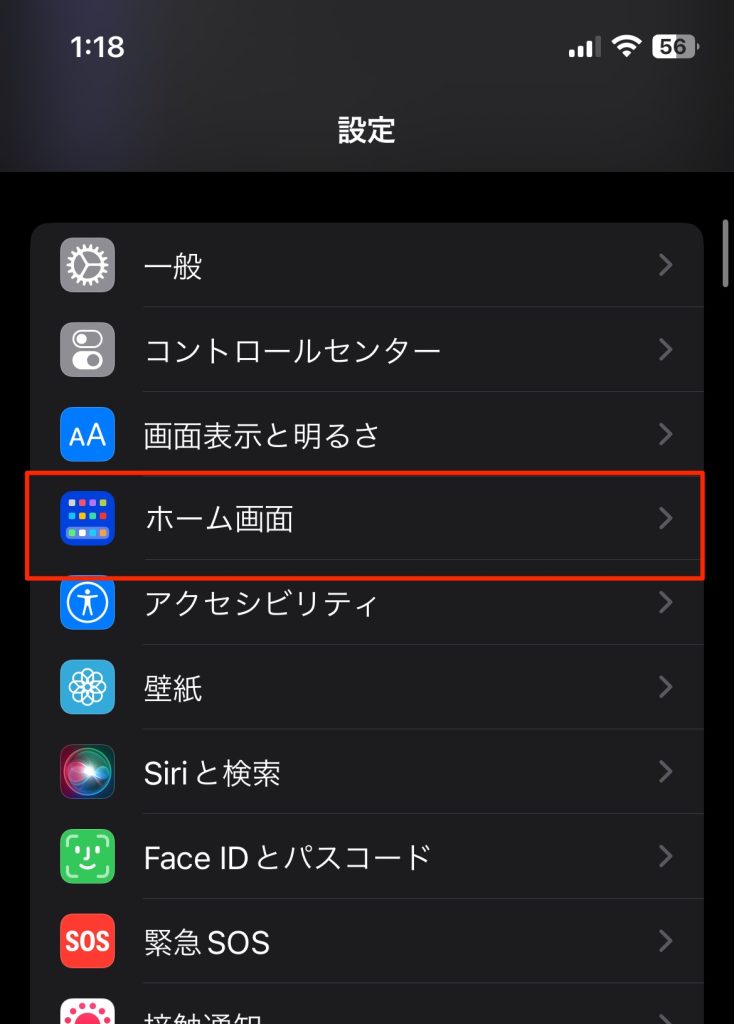Open the 一般 settings row
This screenshot has width=734, height=1024.
point(366,266)
